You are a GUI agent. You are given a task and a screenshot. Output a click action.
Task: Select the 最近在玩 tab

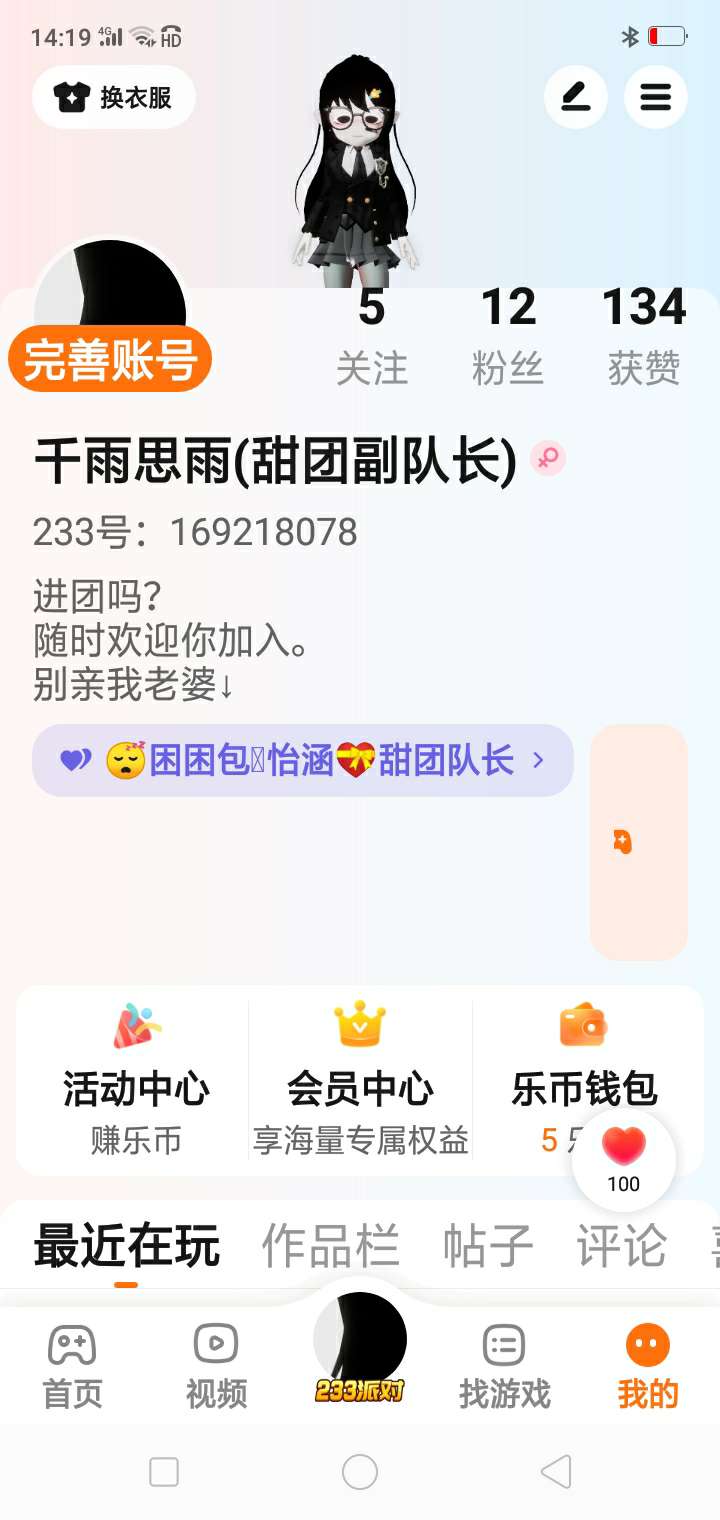pos(126,1246)
